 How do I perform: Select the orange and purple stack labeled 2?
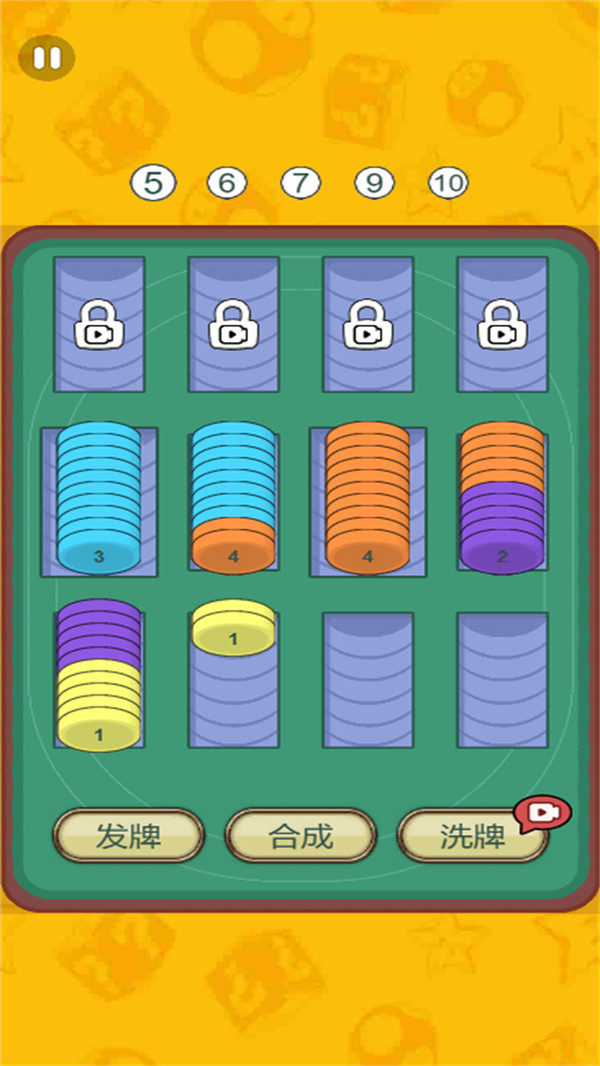[x=502, y=500]
